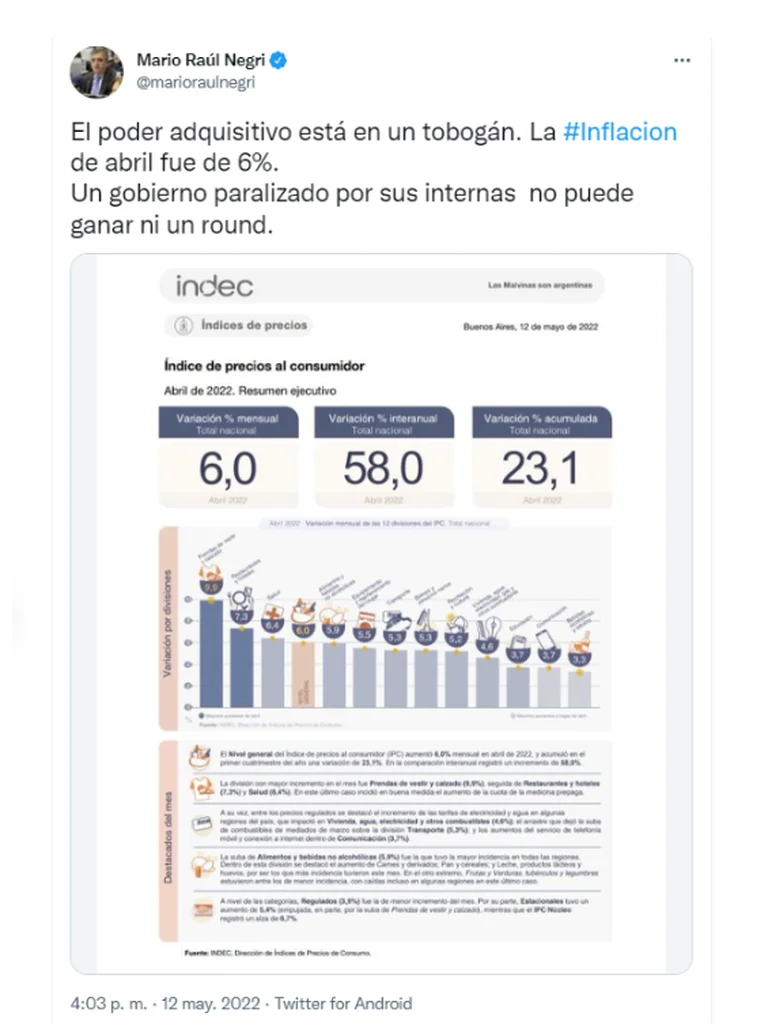Open the attached INDEC infographic image
Viewport: 768px width, 1024px height.
click(x=381, y=613)
